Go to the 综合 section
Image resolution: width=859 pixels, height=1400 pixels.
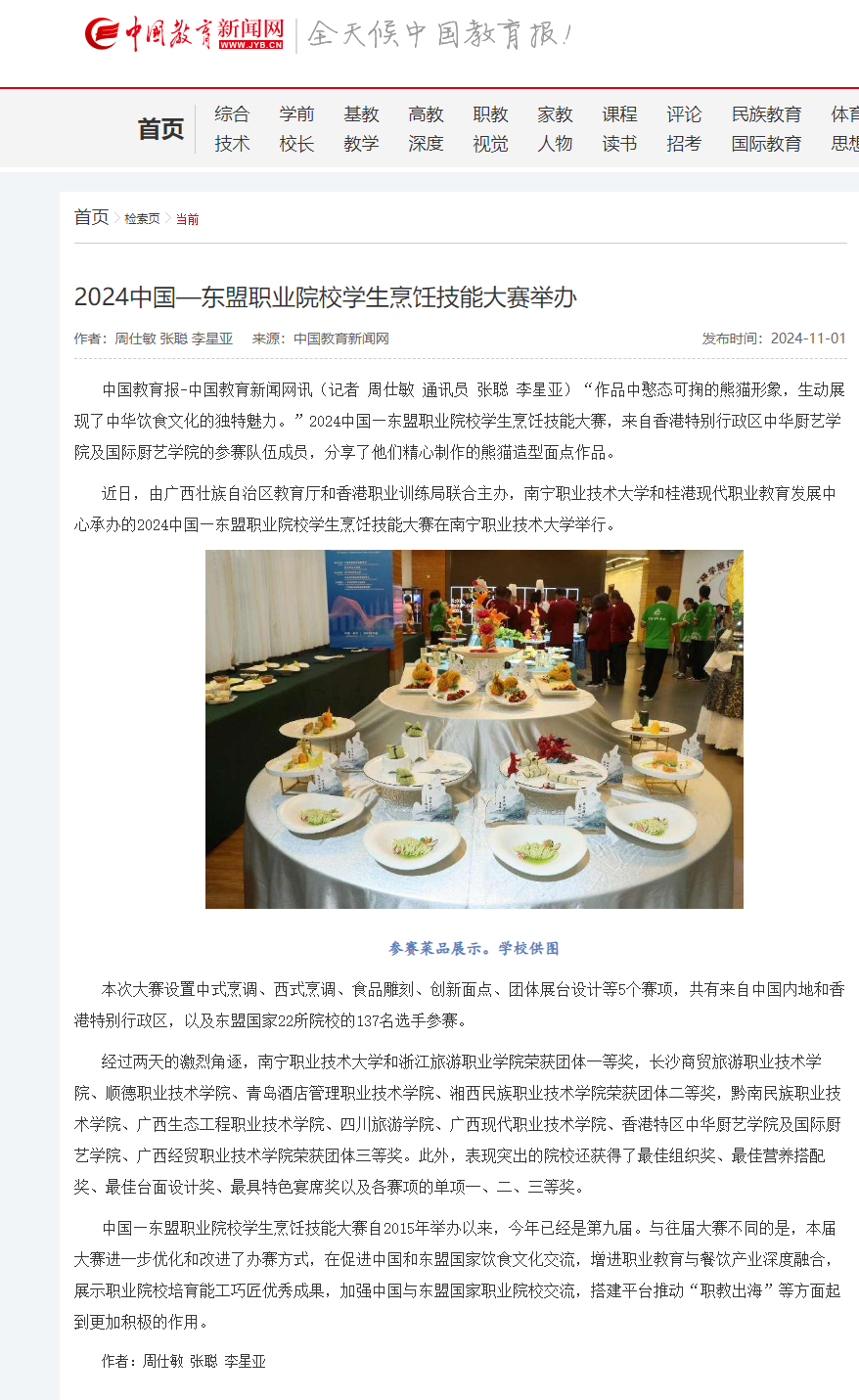point(232,114)
